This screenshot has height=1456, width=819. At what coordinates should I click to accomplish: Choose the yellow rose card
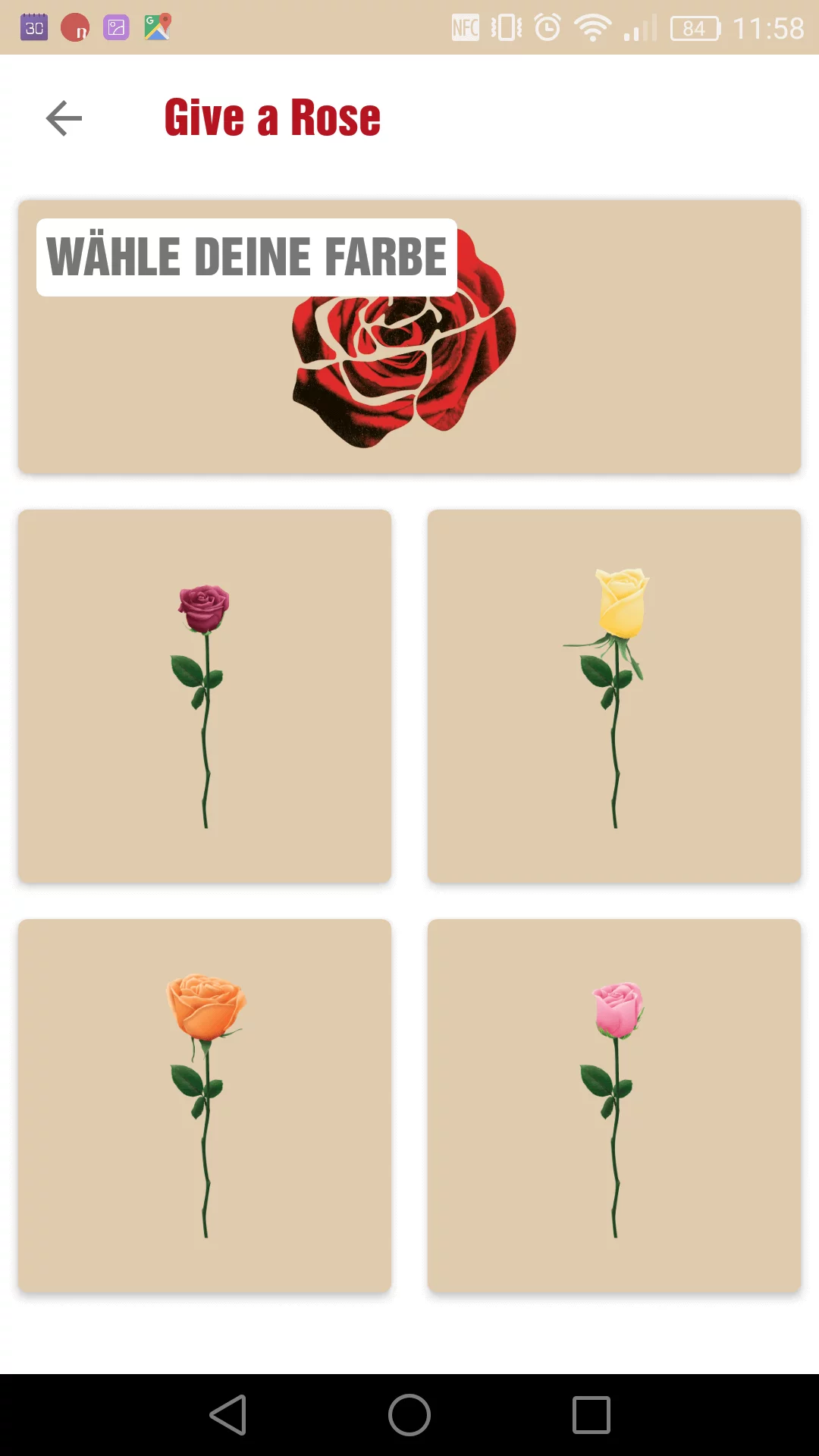tap(614, 696)
